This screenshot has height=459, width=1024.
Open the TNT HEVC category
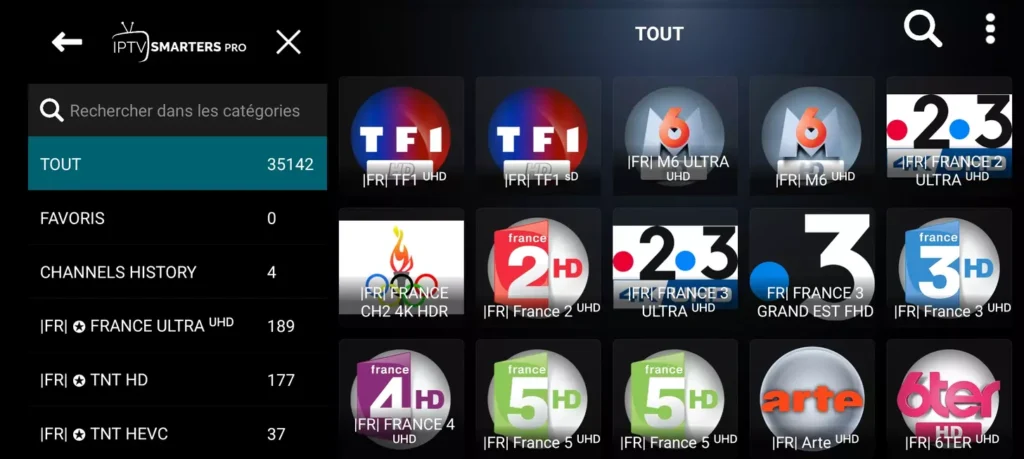click(x=177, y=433)
